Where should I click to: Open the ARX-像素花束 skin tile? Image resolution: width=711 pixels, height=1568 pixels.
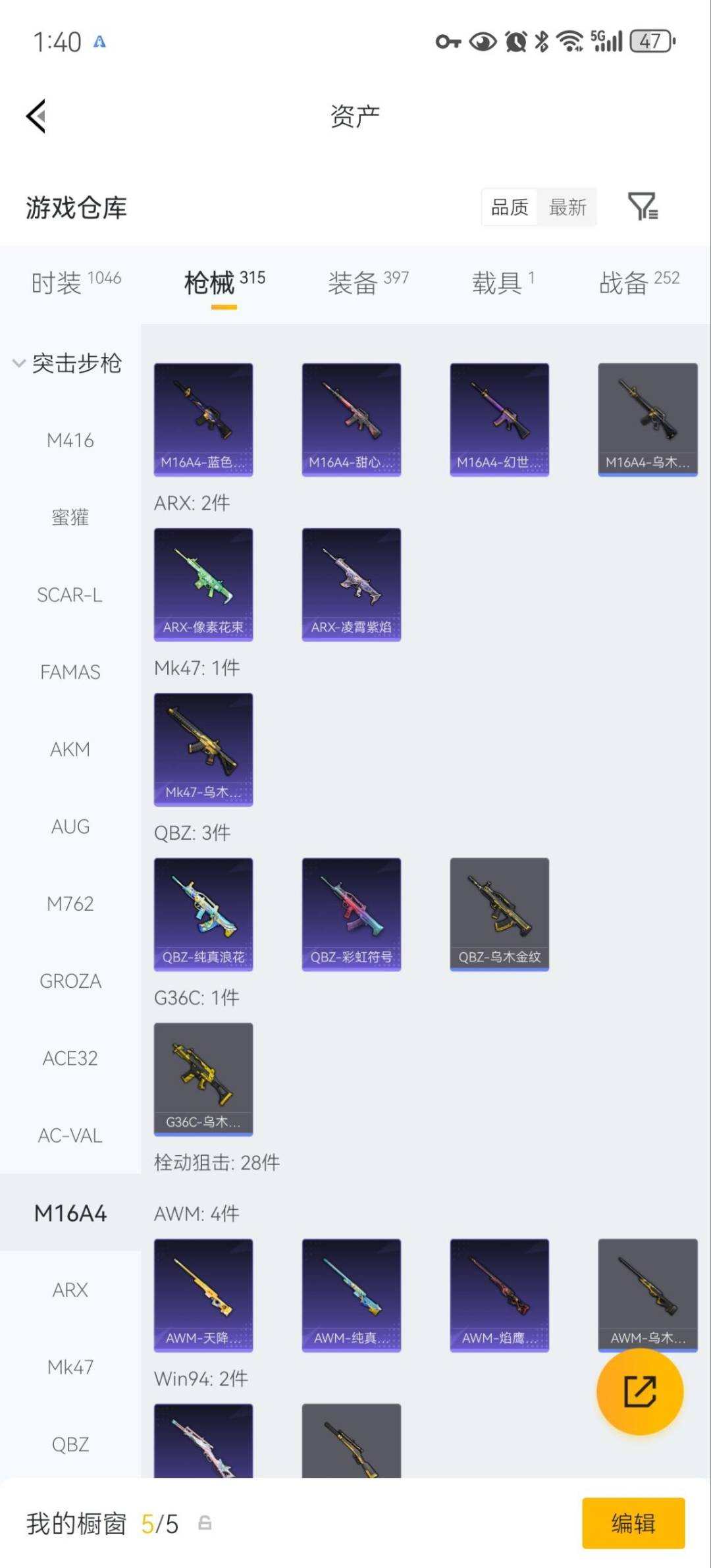pos(203,585)
